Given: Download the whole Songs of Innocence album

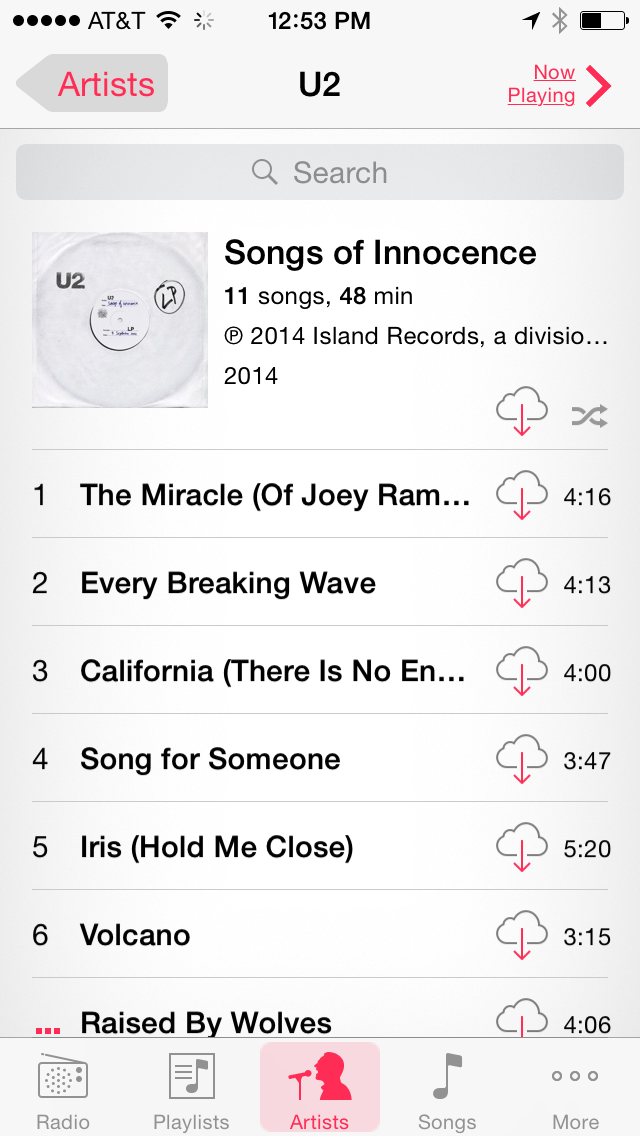Looking at the screenshot, I should [521, 411].
